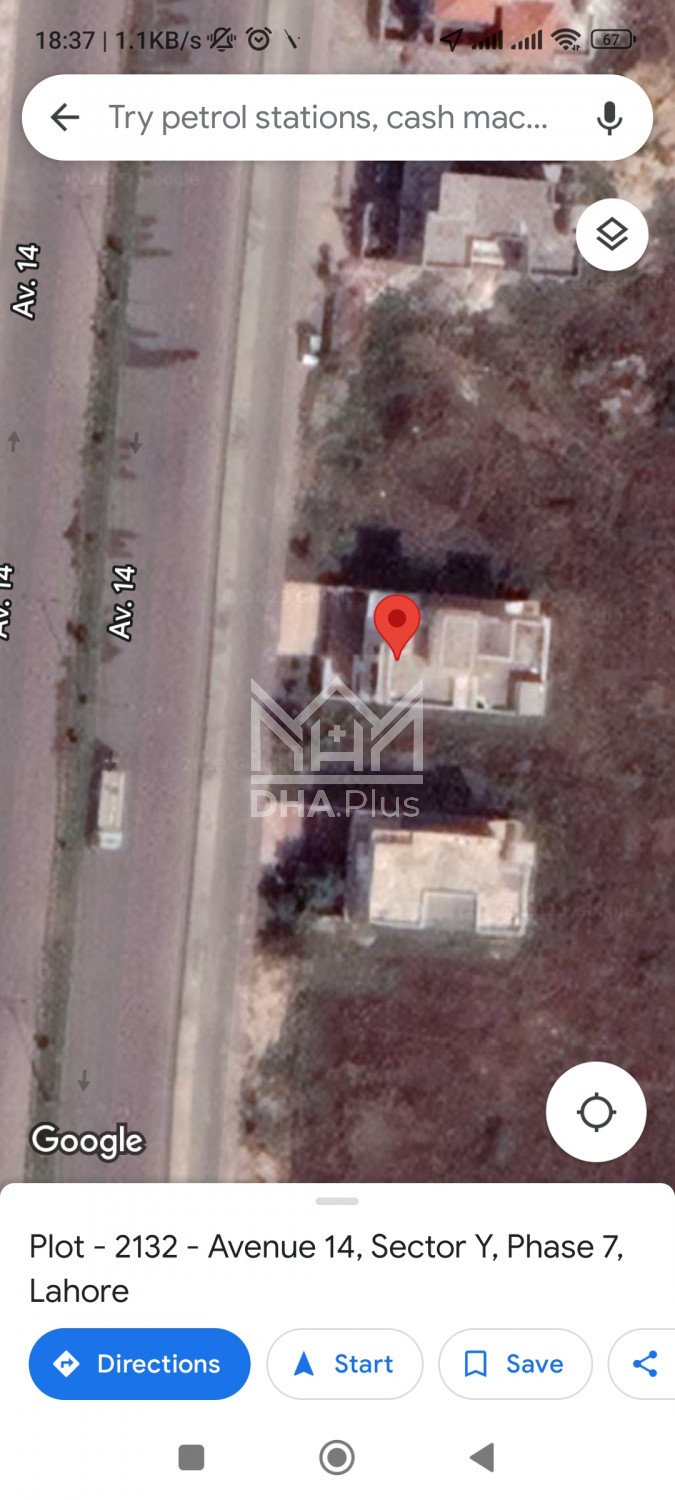Open recent apps from navigation bar

(x=191, y=1457)
